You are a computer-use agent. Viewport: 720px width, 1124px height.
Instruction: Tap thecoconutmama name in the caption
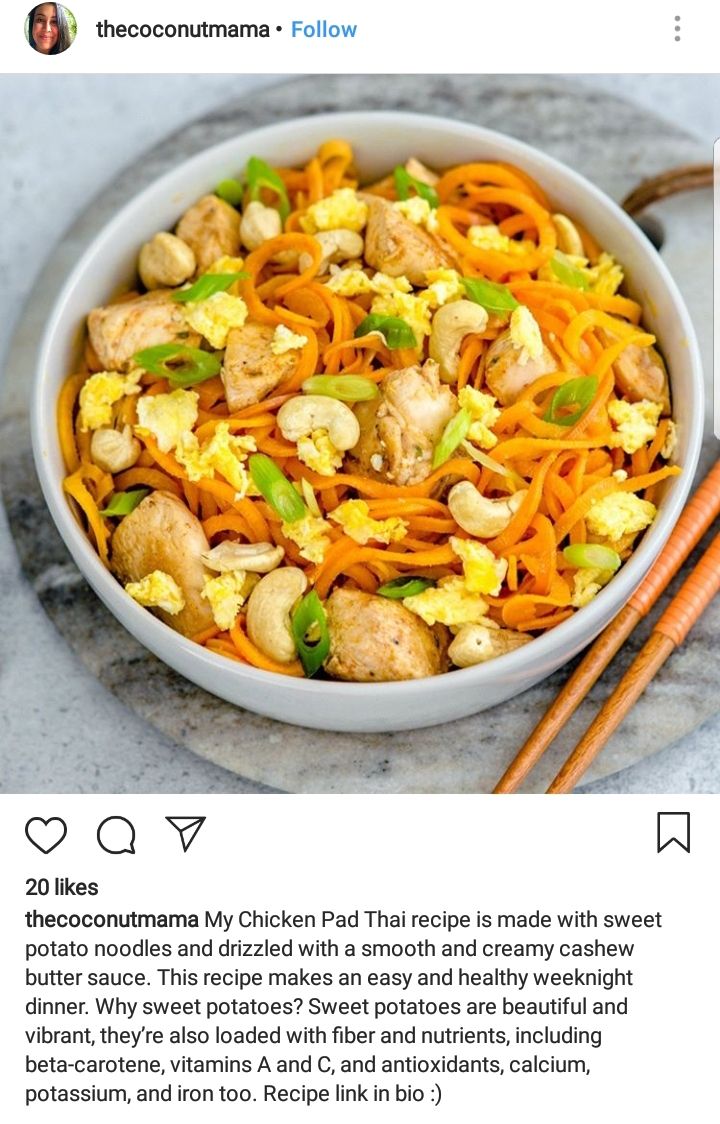[112, 920]
